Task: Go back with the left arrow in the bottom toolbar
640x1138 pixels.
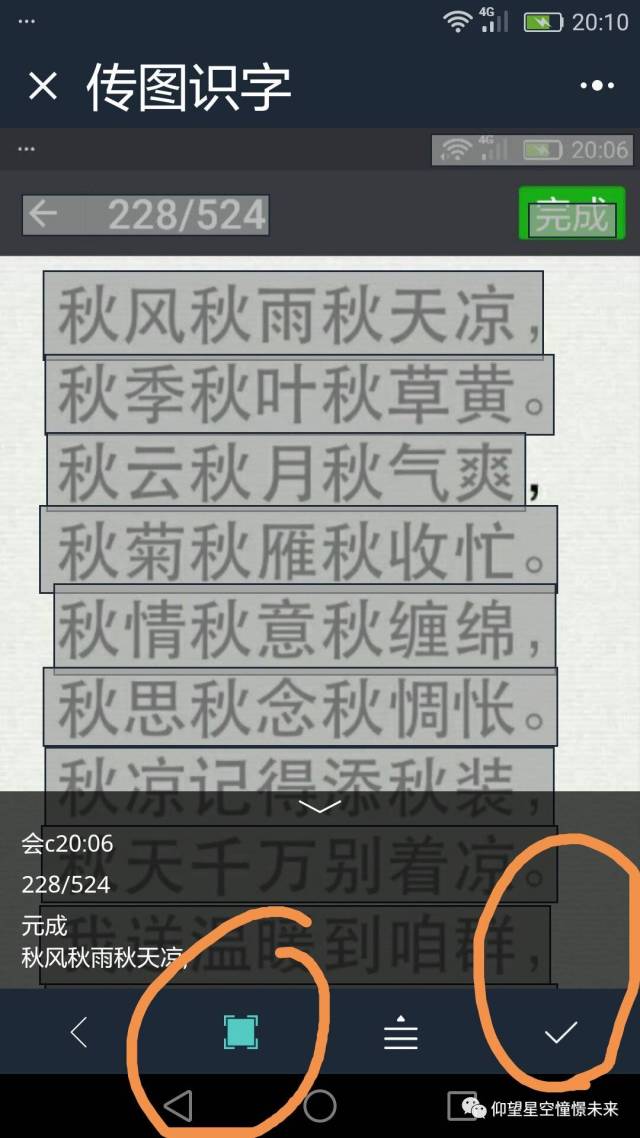Action: (79, 1033)
